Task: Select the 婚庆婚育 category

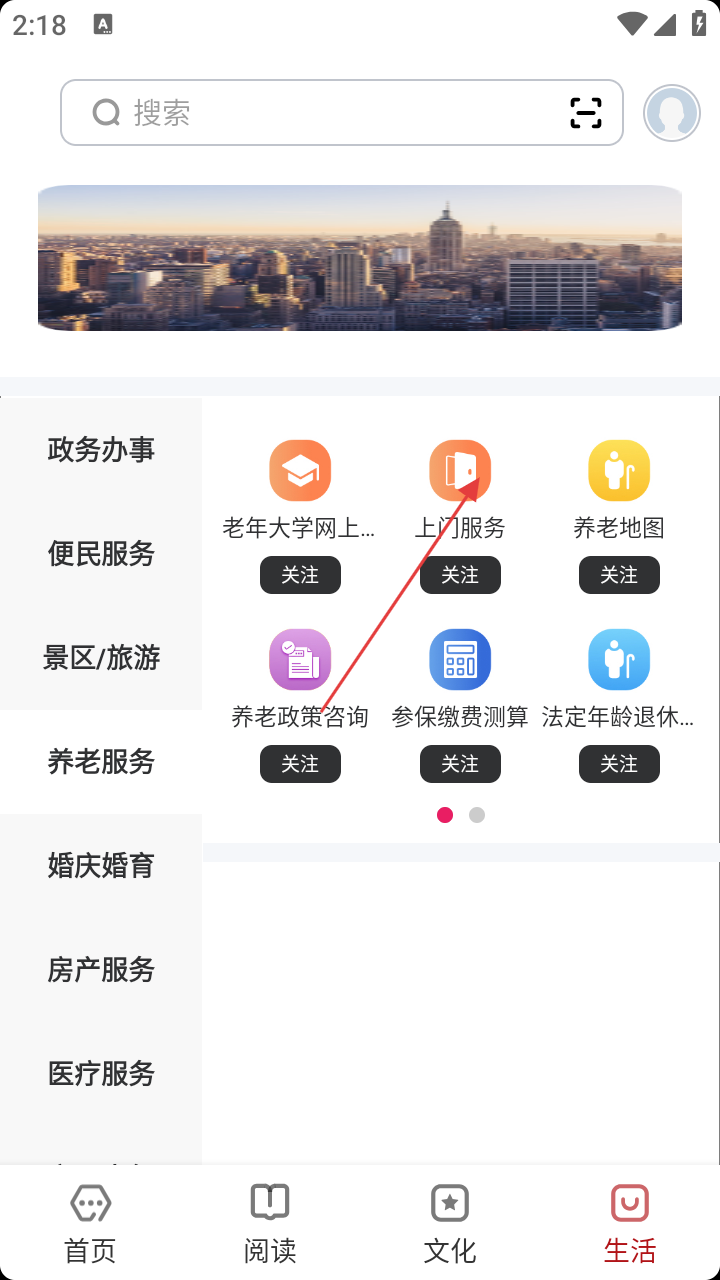Action: tap(101, 866)
